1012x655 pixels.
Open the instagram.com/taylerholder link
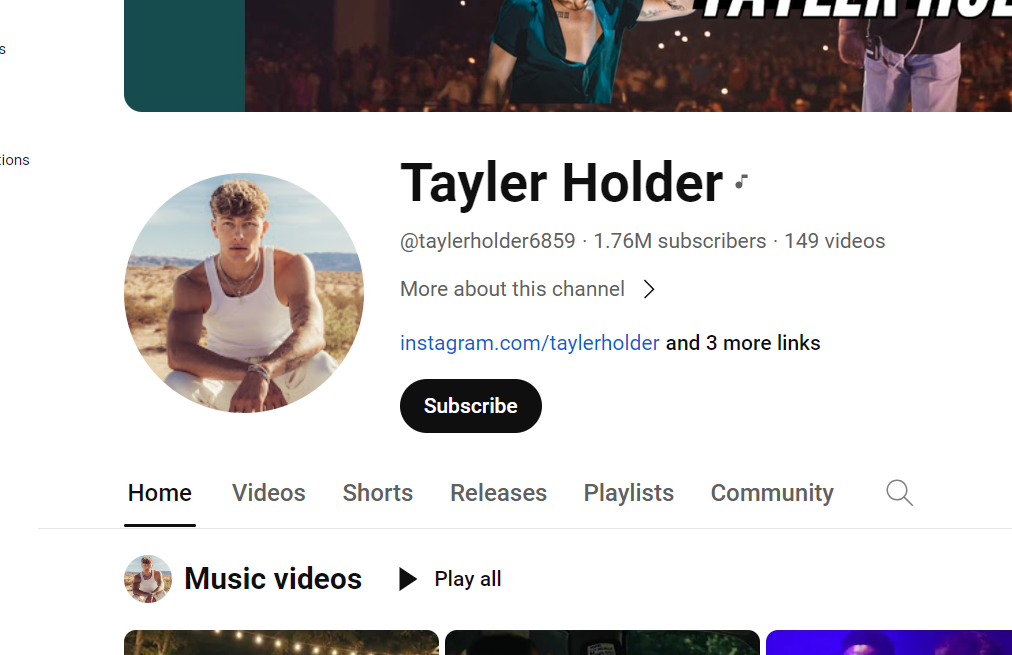tap(529, 343)
